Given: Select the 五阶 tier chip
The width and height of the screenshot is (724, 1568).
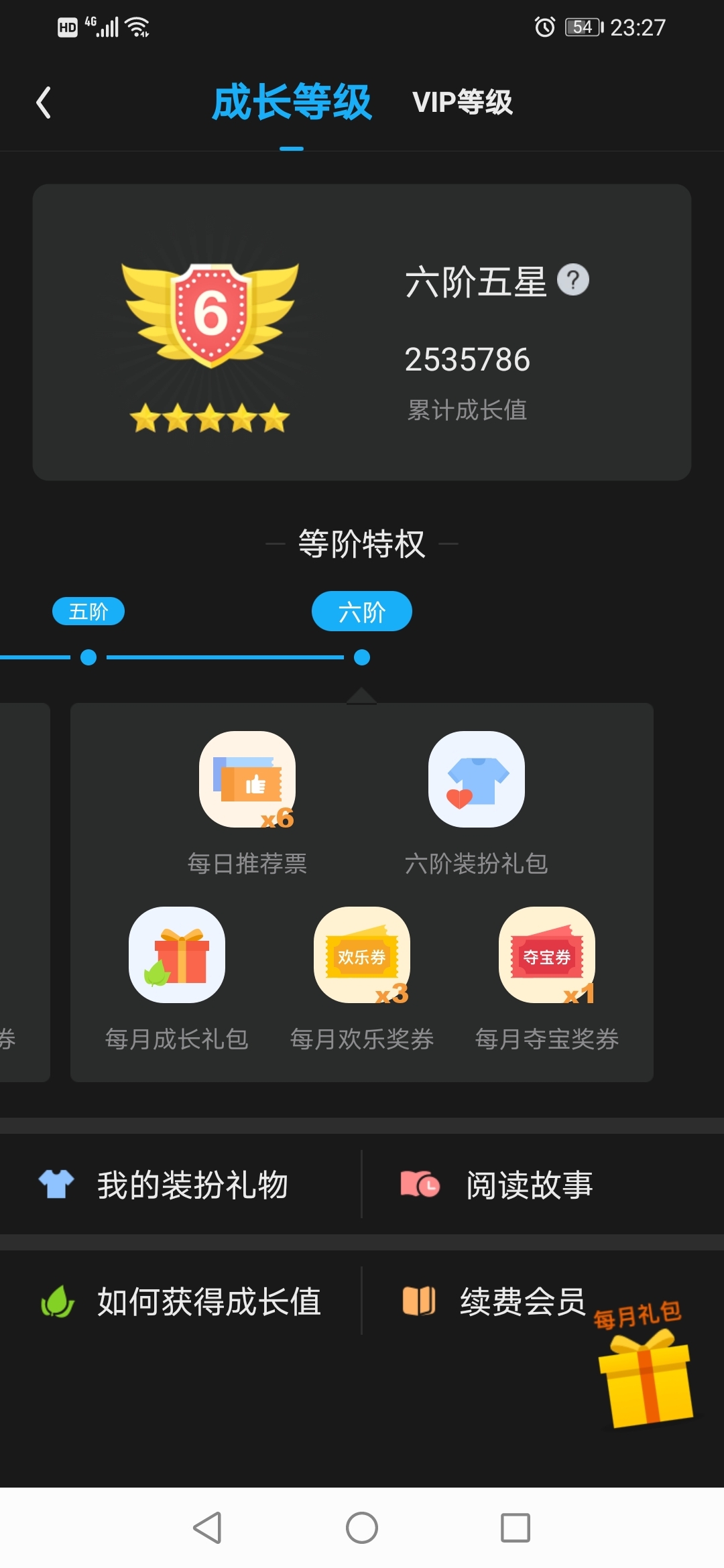Looking at the screenshot, I should [x=88, y=611].
